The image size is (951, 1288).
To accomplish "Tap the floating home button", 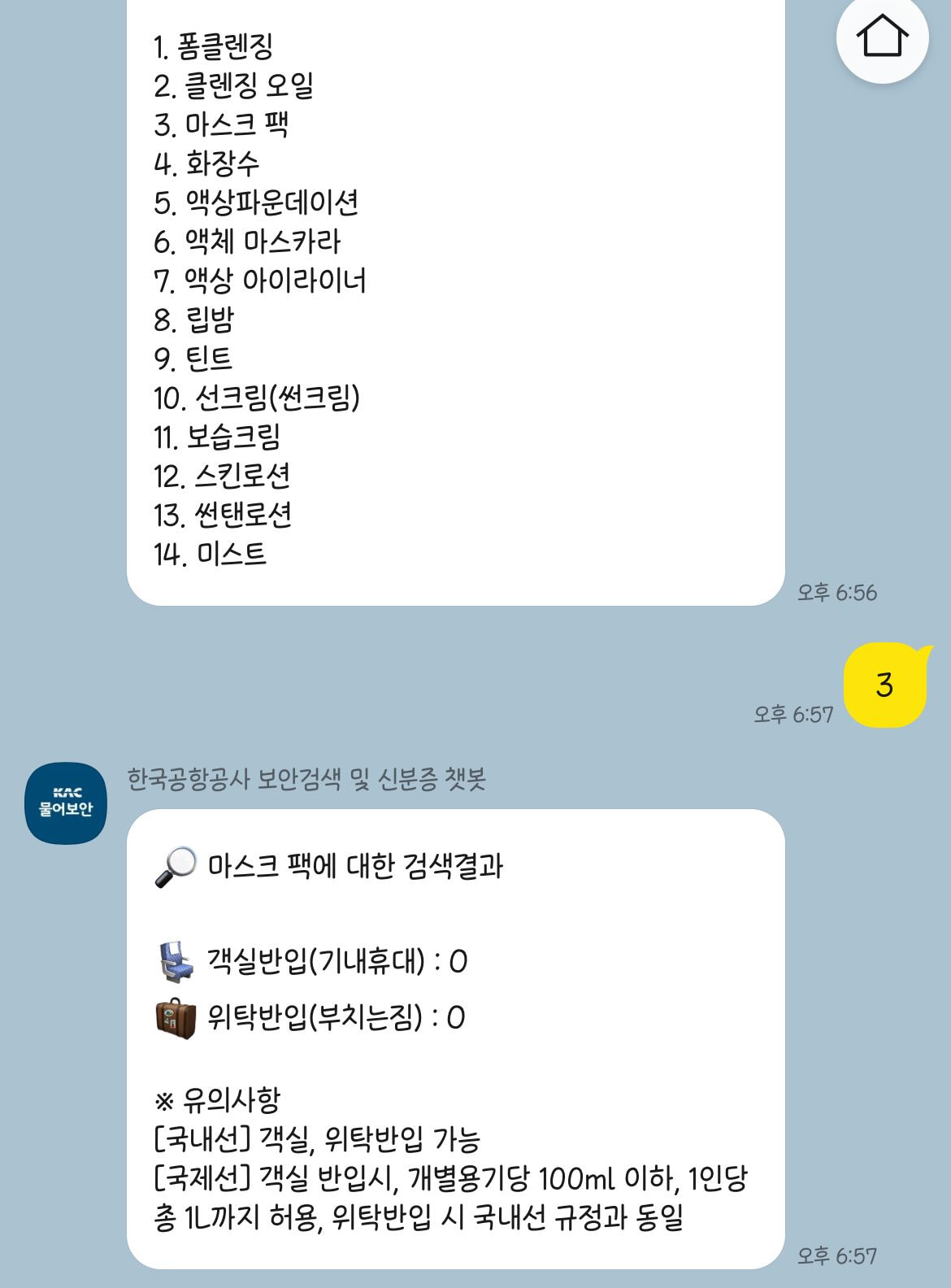I will point(882,37).
